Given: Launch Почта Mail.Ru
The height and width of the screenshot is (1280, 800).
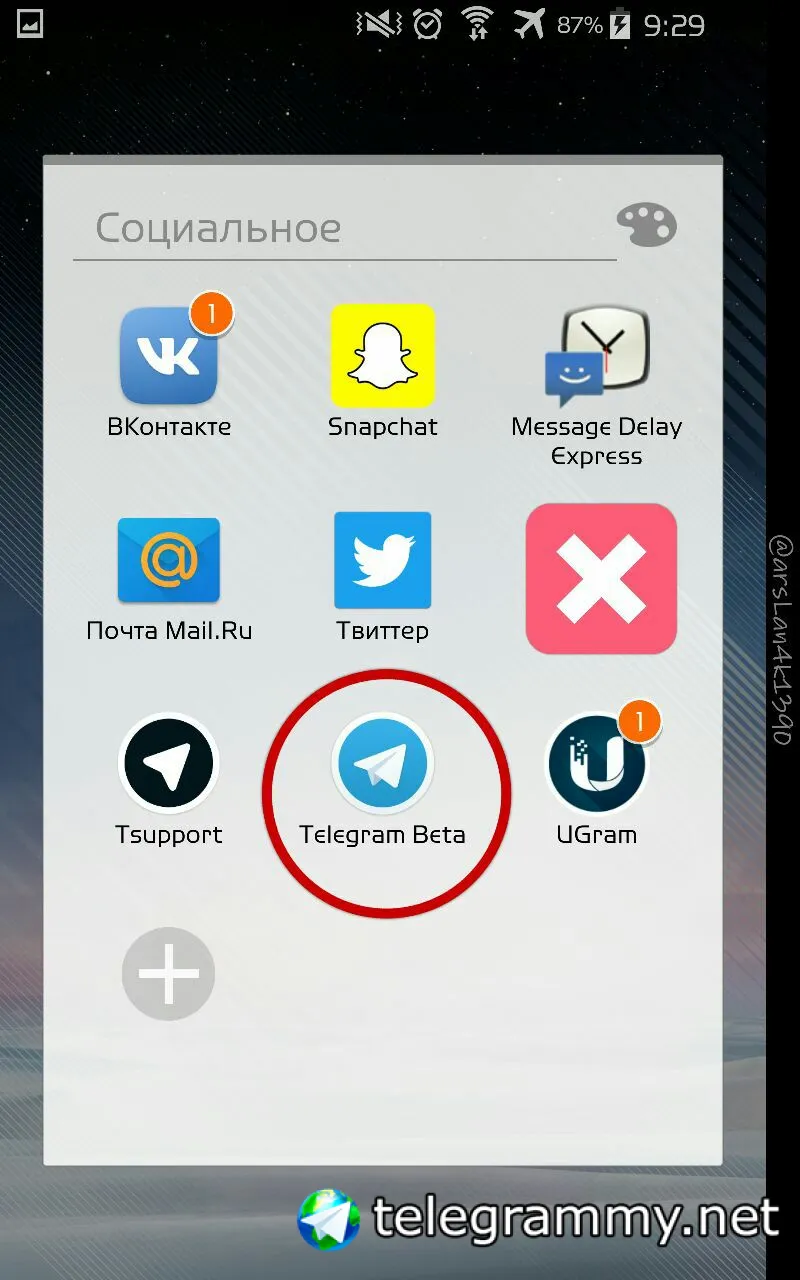Looking at the screenshot, I should click(x=169, y=561).
